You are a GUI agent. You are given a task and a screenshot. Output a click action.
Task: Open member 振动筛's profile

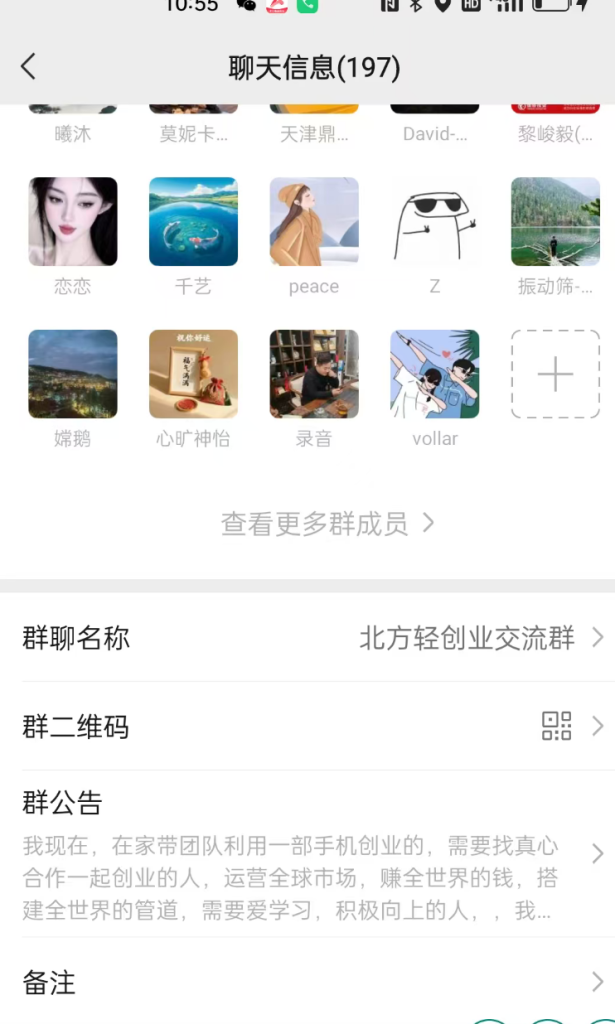[x=555, y=222]
